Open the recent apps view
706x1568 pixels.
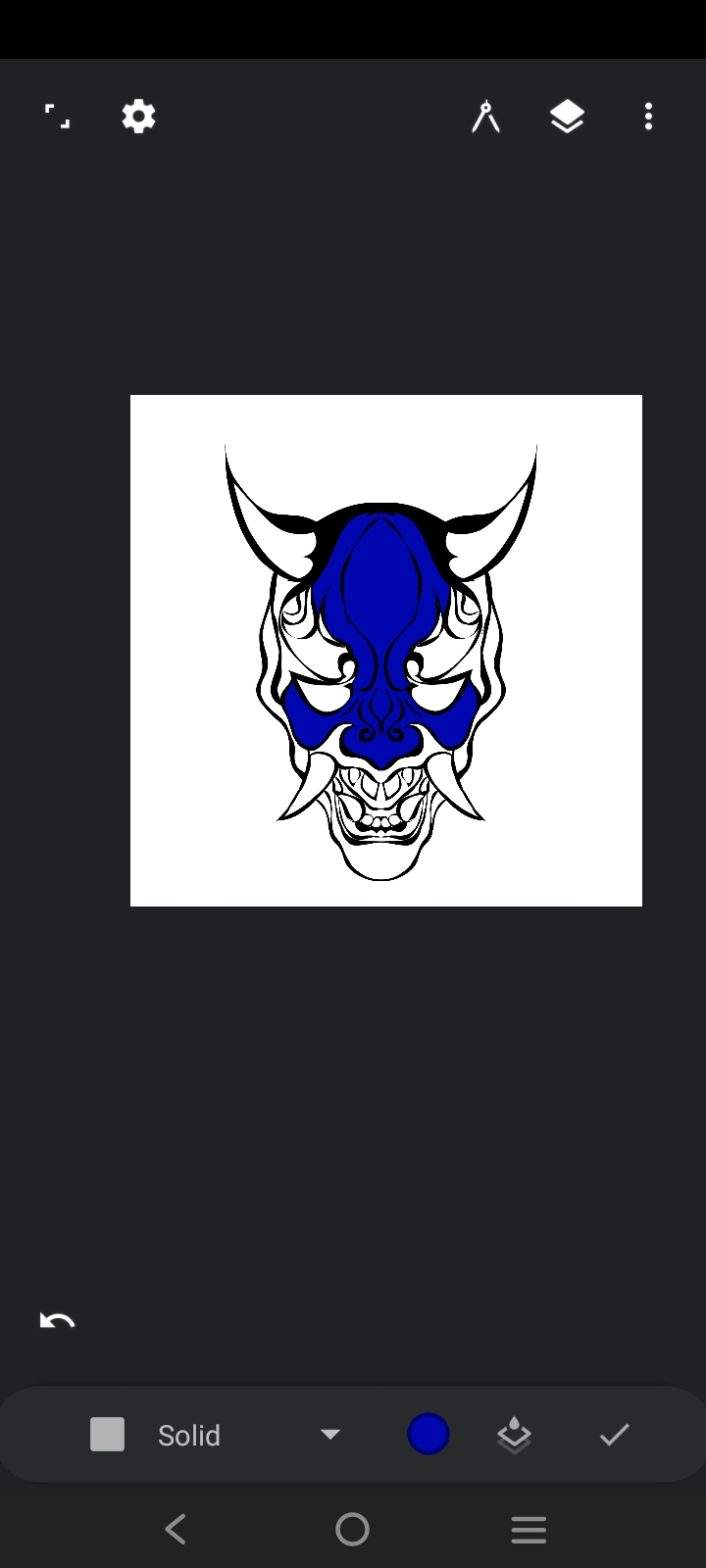(x=529, y=1529)
